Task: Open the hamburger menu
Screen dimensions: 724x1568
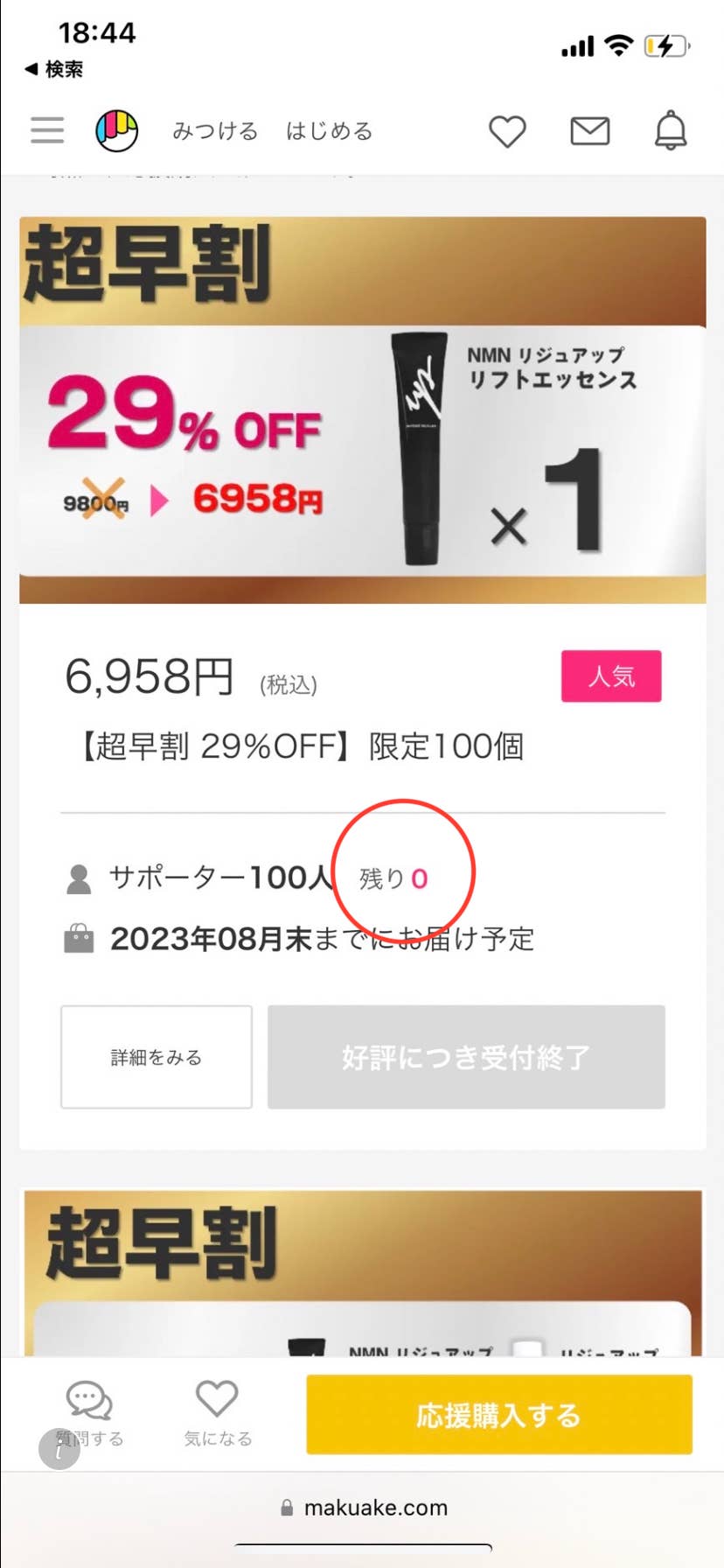Action: tap(47, 130)
